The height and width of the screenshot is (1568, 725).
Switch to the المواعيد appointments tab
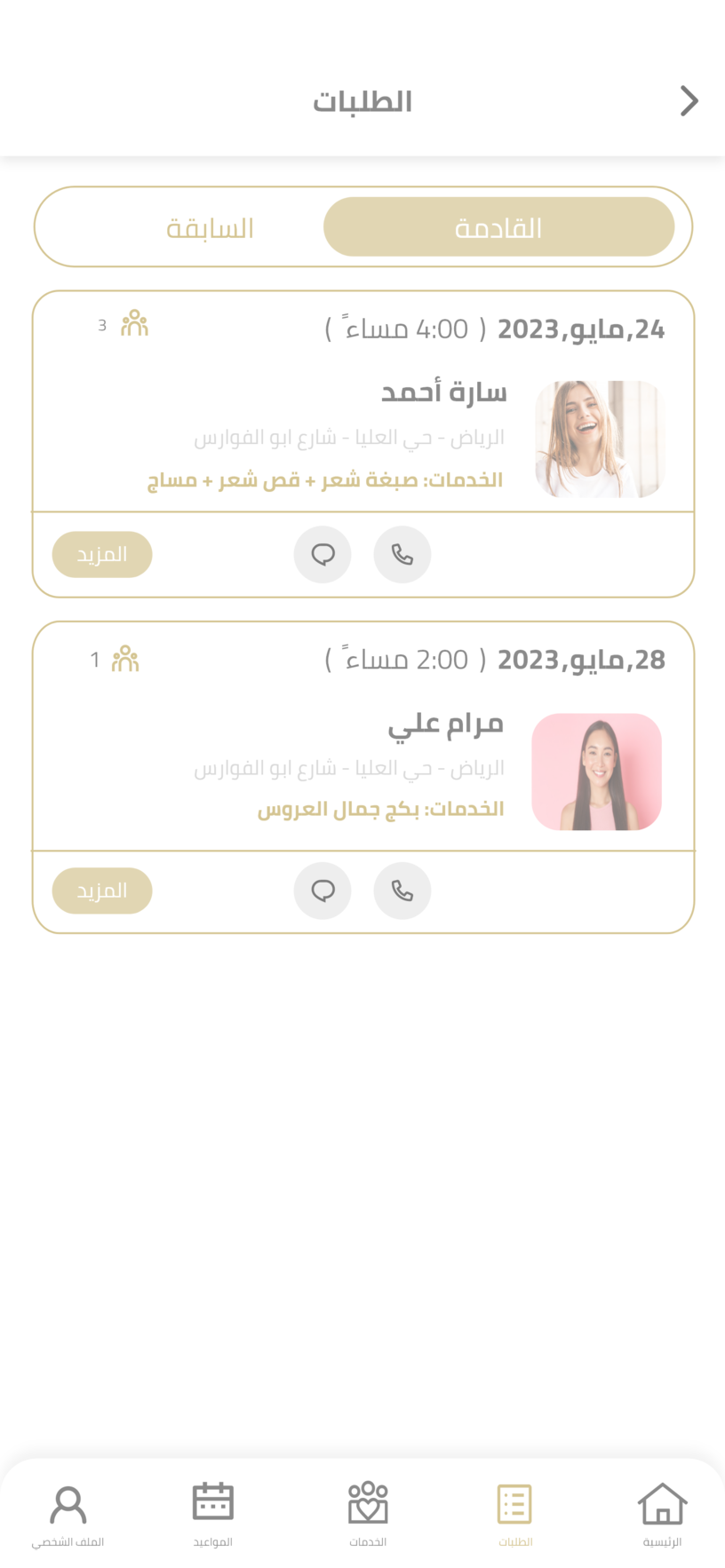coord(213,1513)
